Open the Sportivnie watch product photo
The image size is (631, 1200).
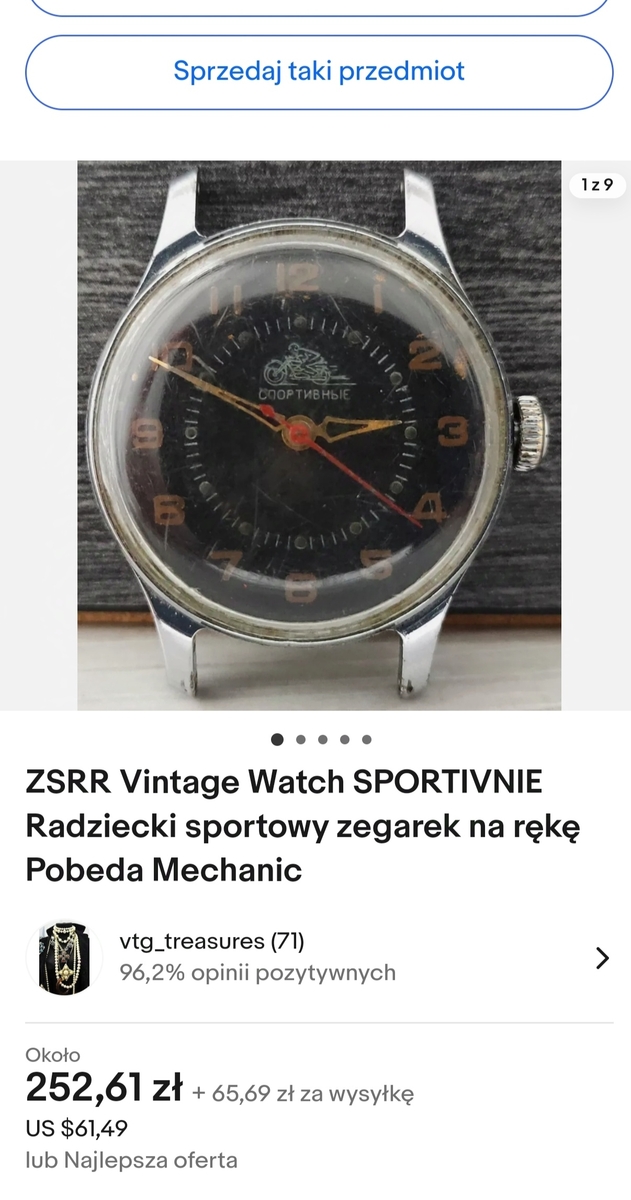point(319,435)
